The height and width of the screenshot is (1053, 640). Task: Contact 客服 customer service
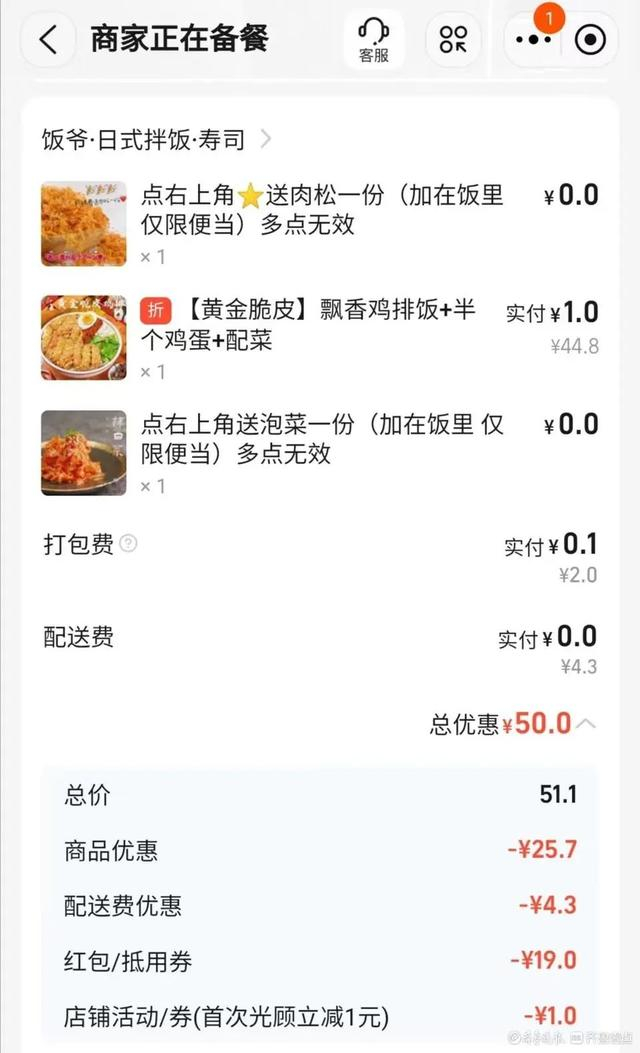(x=373, y=40)
